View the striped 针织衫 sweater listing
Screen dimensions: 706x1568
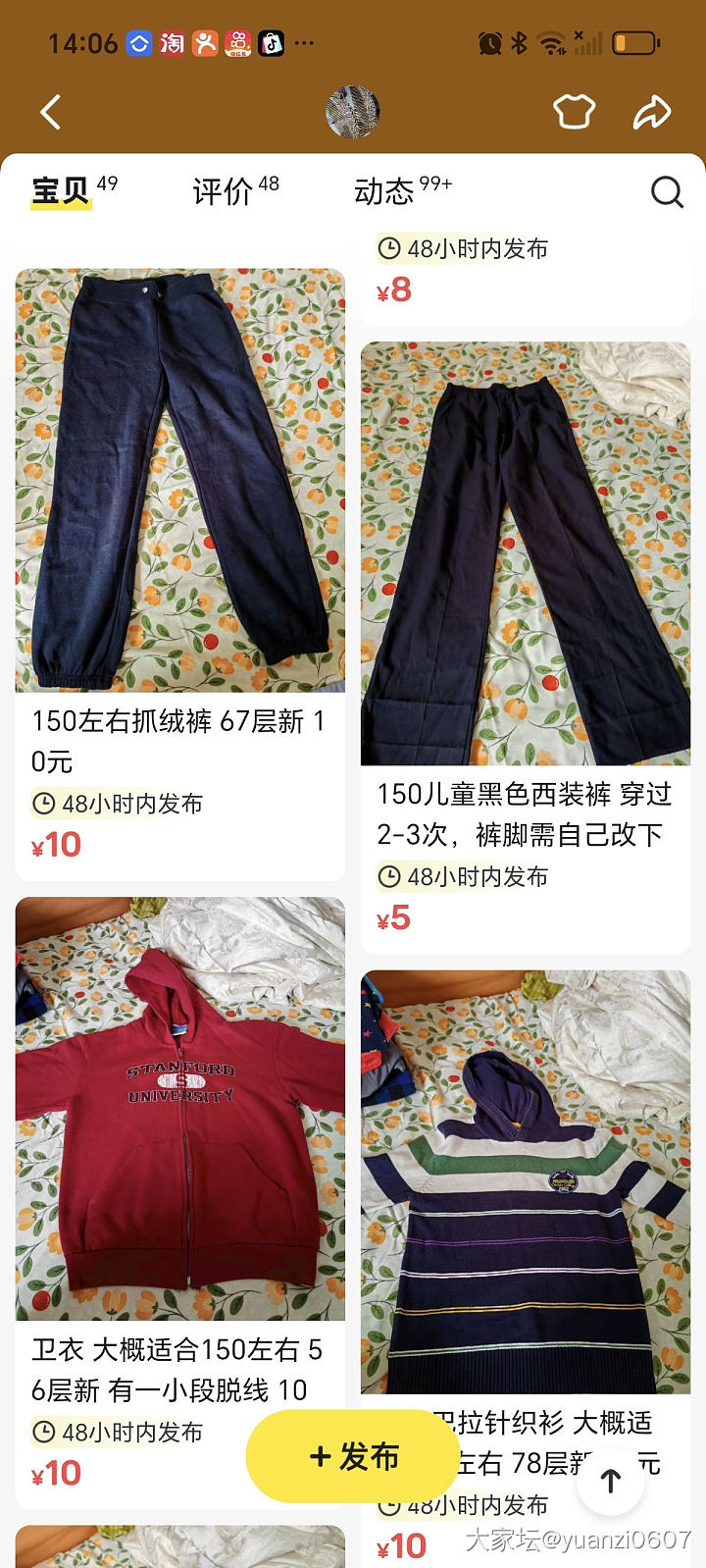(x=526, y=1181)
